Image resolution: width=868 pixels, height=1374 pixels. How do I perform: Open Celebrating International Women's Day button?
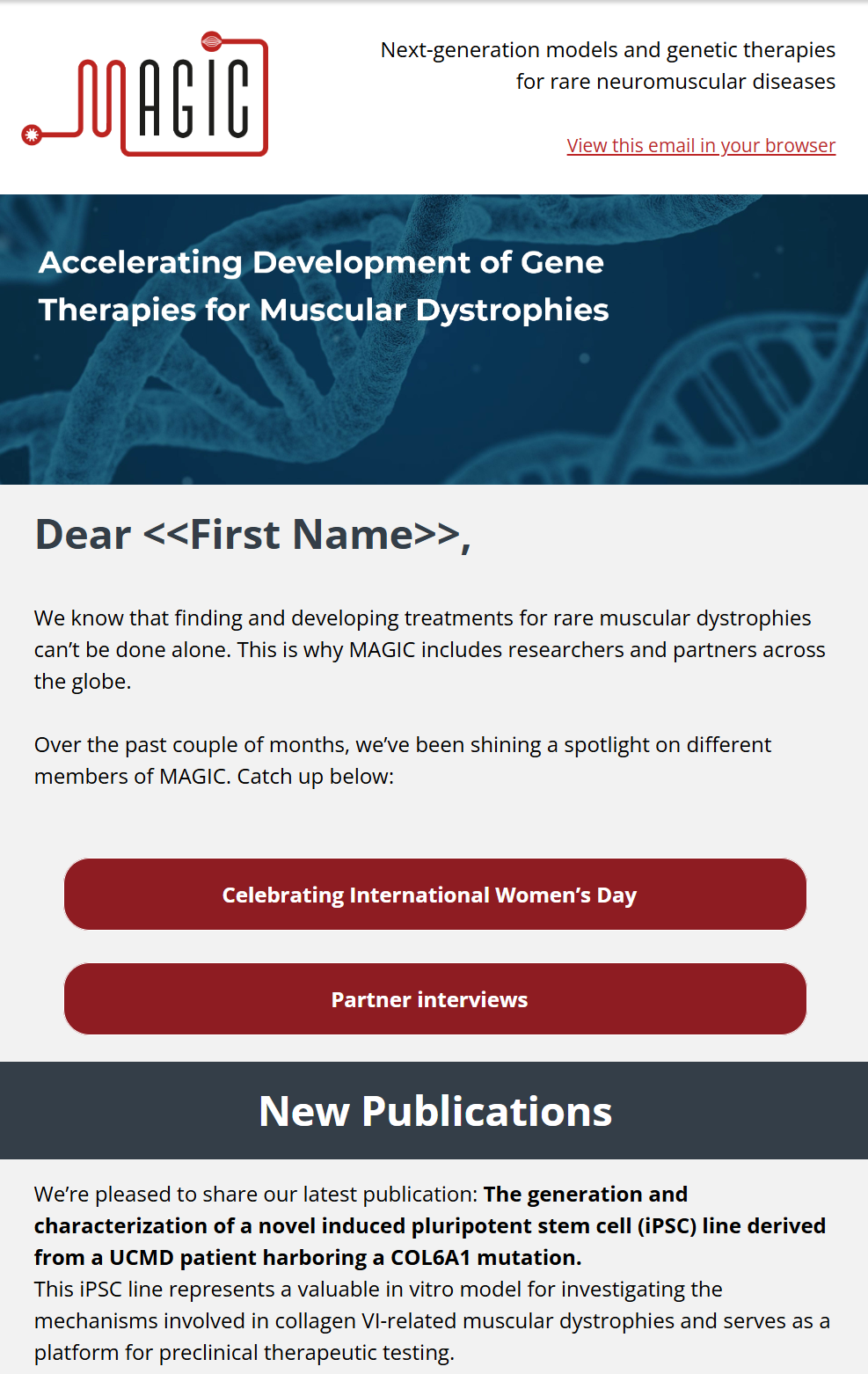[434, 895]
